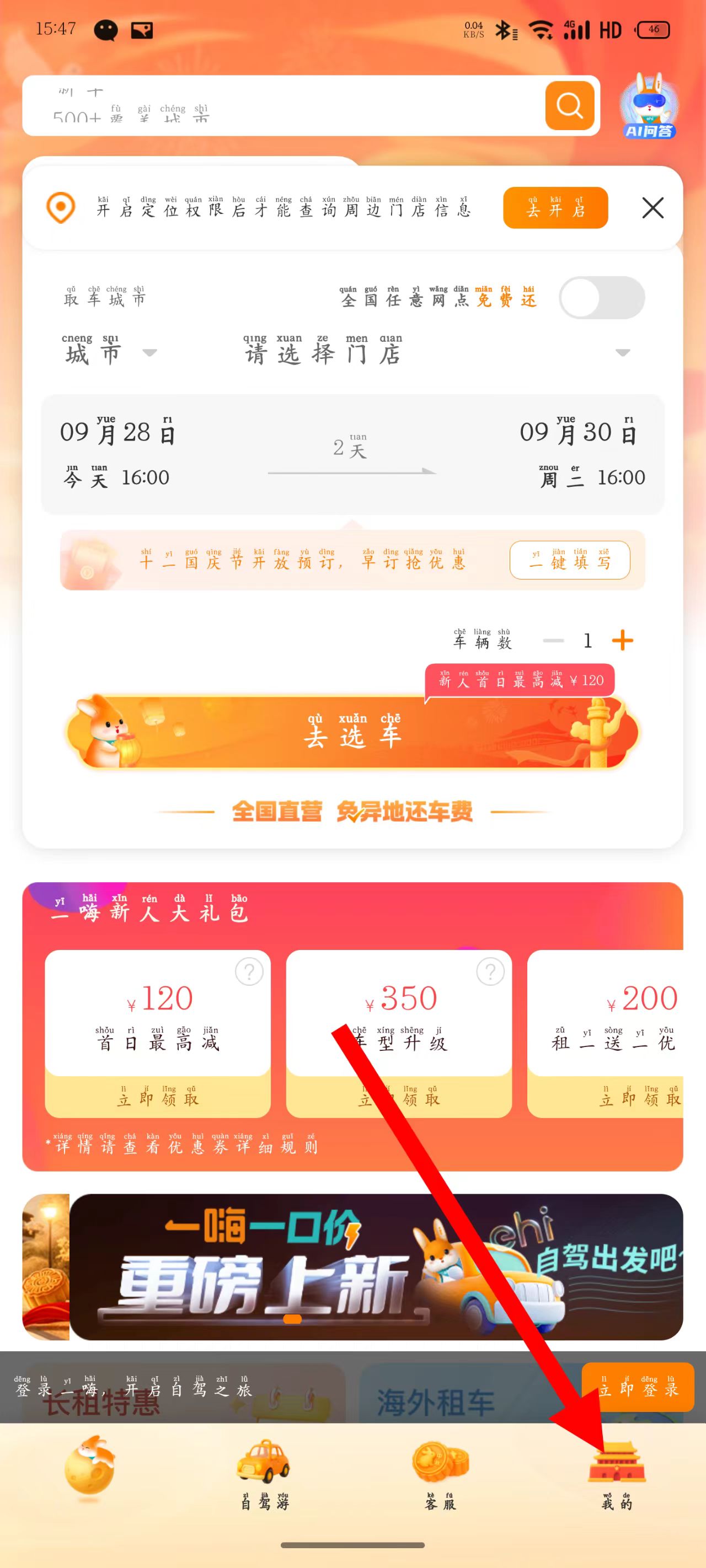This screenshot has height=1568, width=706.
Task: Increase the 车辆数 with the plus button
Action: (x=622, y=640)
